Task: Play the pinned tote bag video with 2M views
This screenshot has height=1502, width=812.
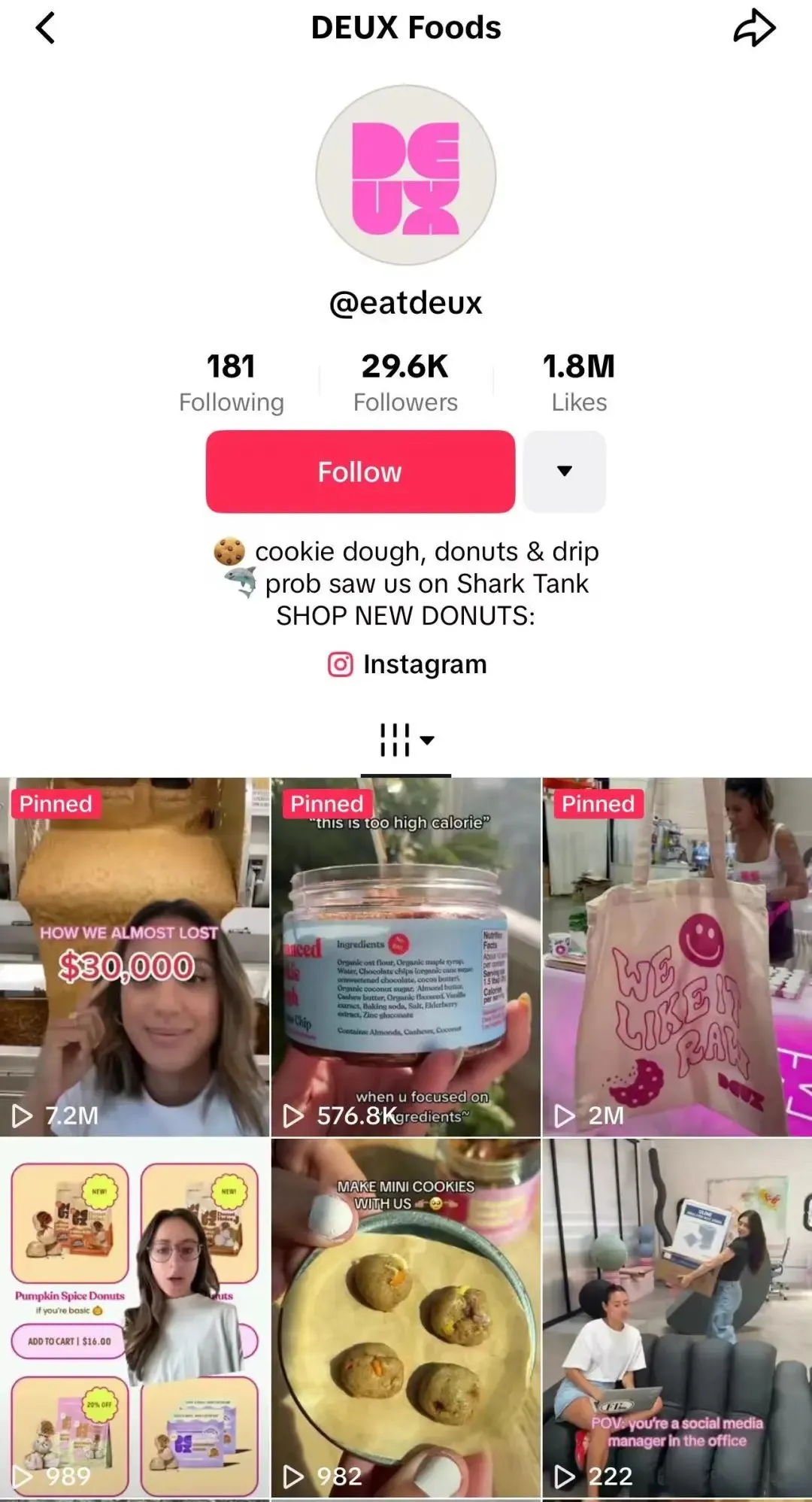Action: coord(677,957)
